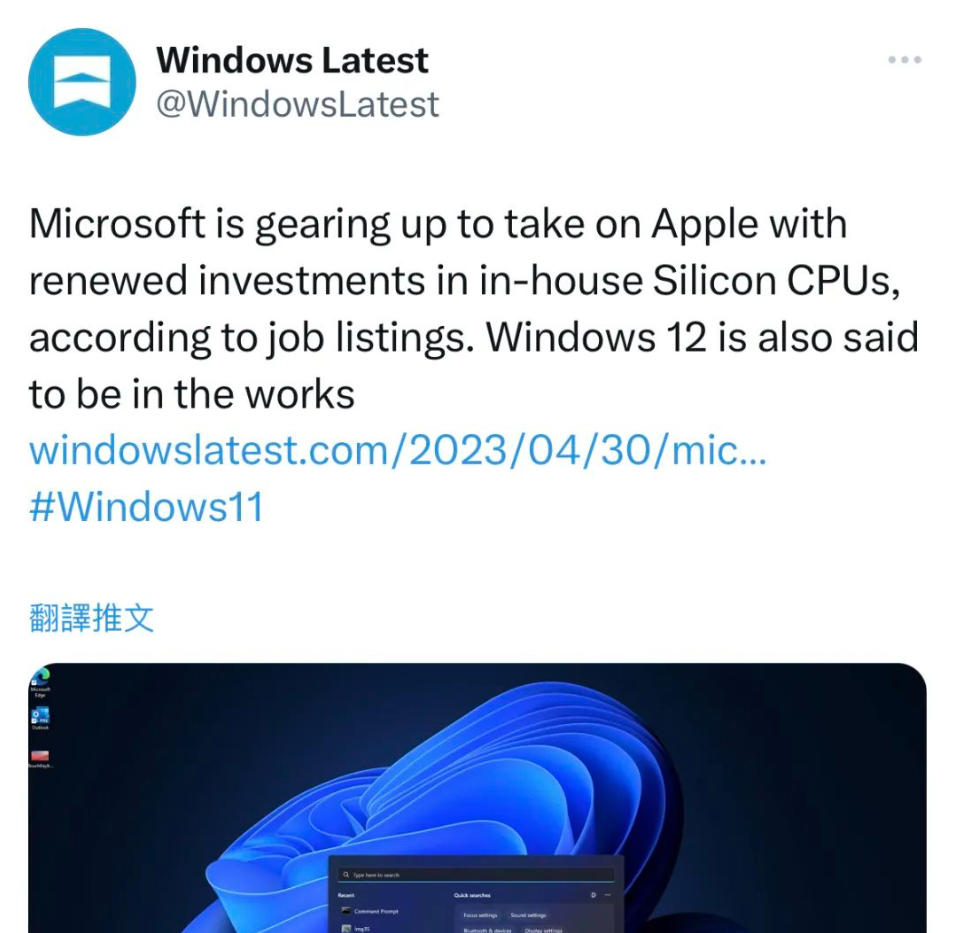
Task: Open the tweet's three-dot overflow menu
Action: coord(904,60)
